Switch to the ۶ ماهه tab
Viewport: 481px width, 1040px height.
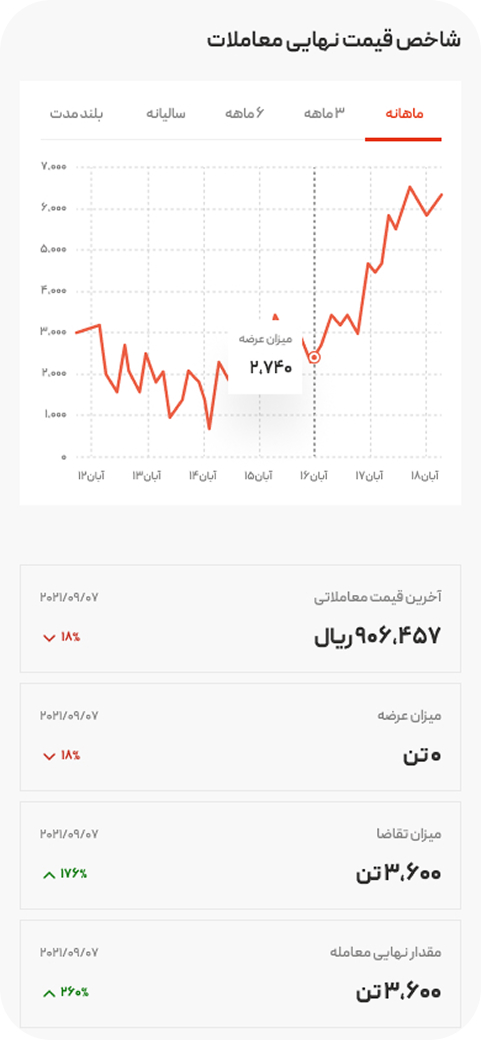(x=245, y=113)
